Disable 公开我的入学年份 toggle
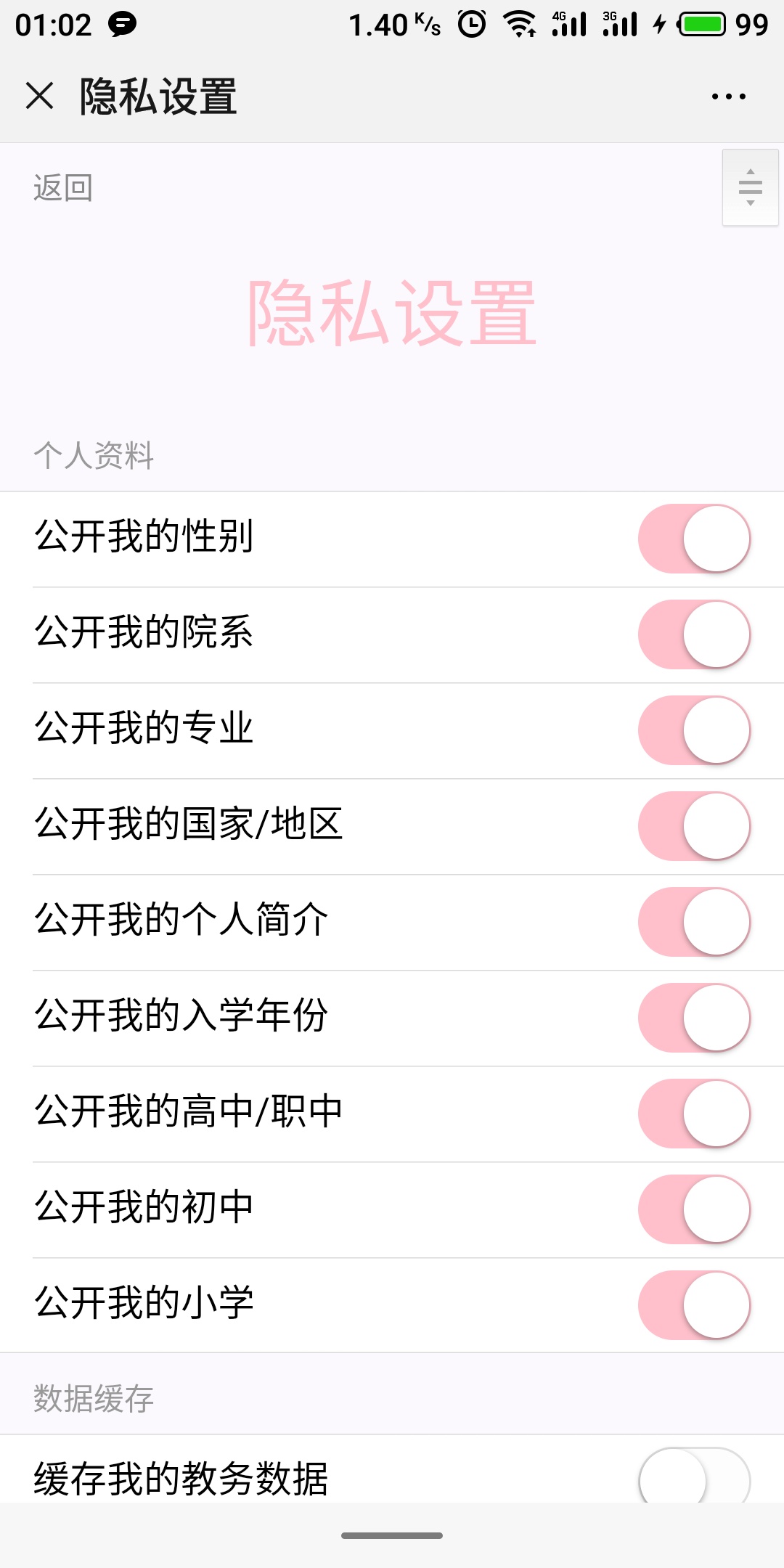 point(694,1018)
